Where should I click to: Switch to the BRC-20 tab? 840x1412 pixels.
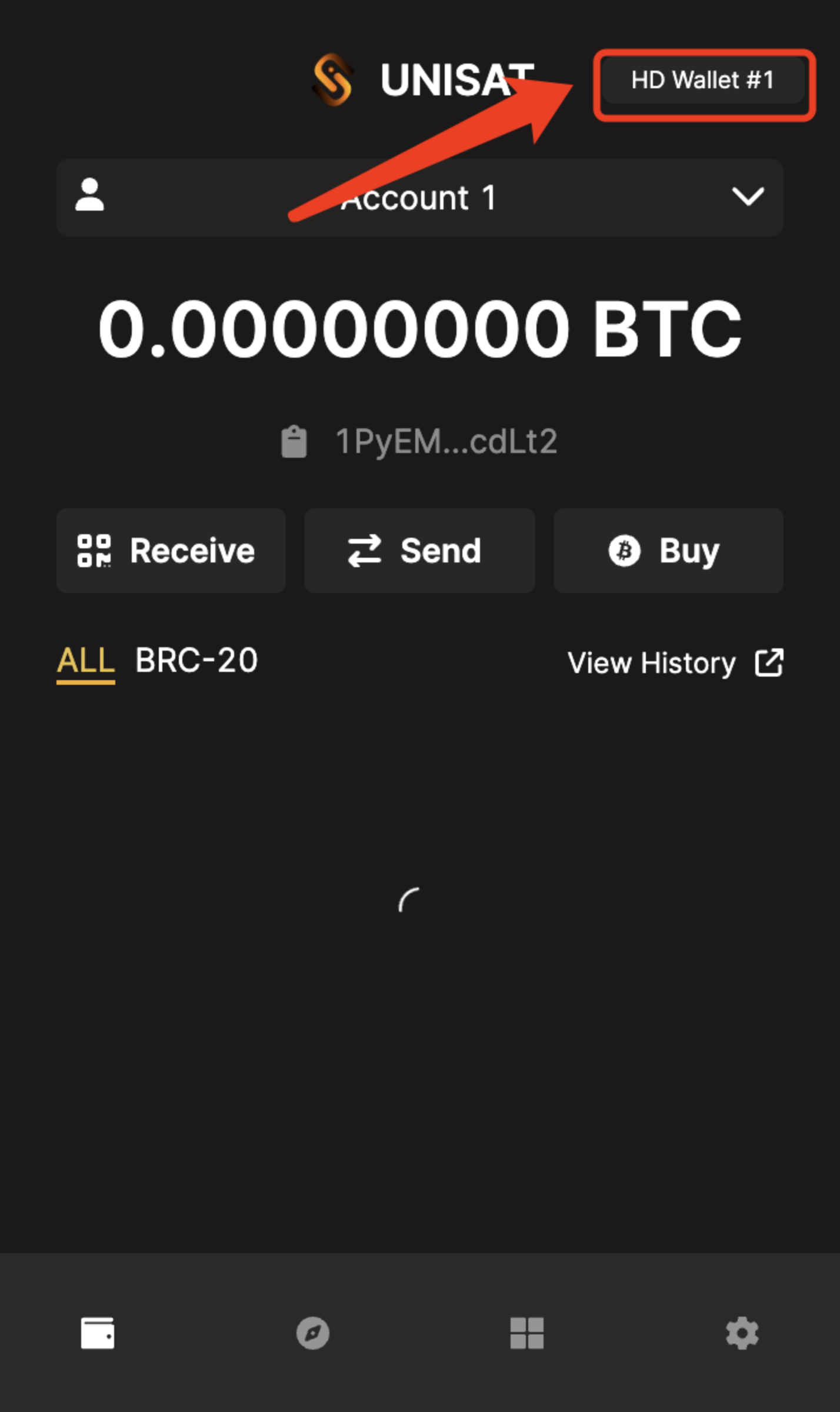coord(196,661)
